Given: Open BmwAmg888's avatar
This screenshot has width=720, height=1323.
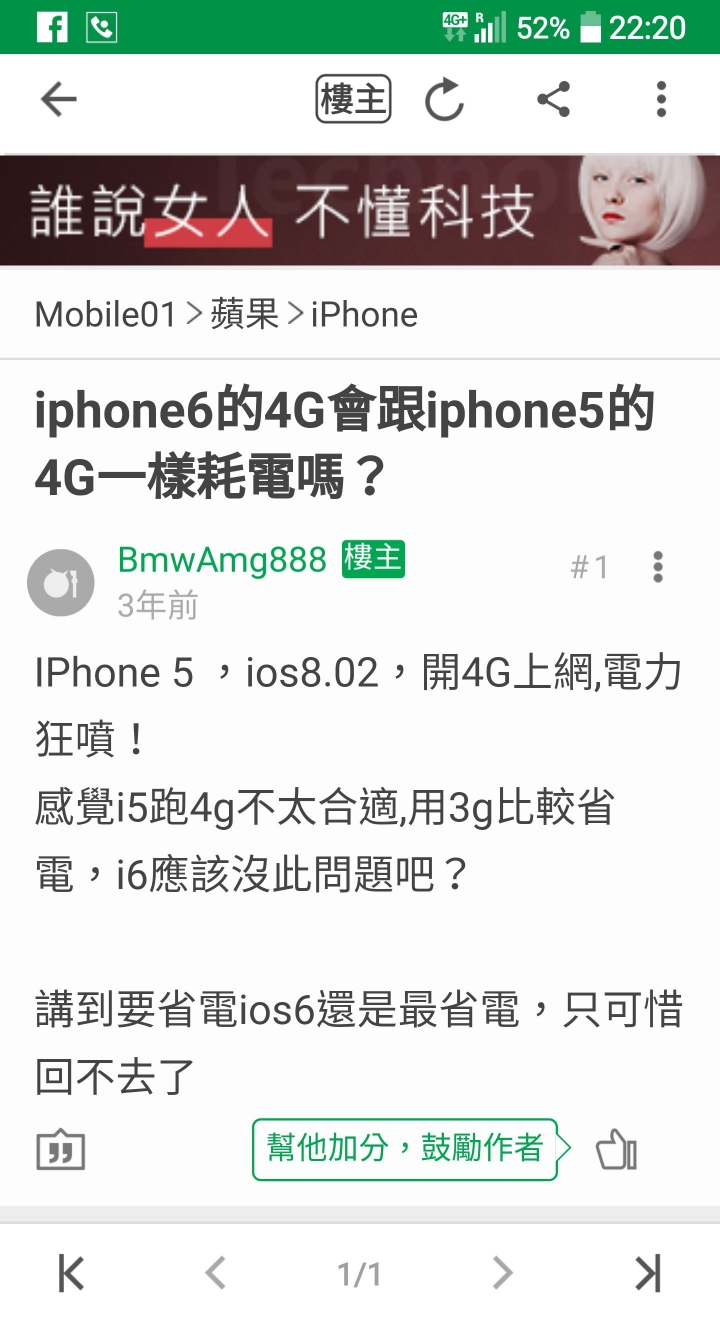Looking at the screenshot, I should (61, 582).
